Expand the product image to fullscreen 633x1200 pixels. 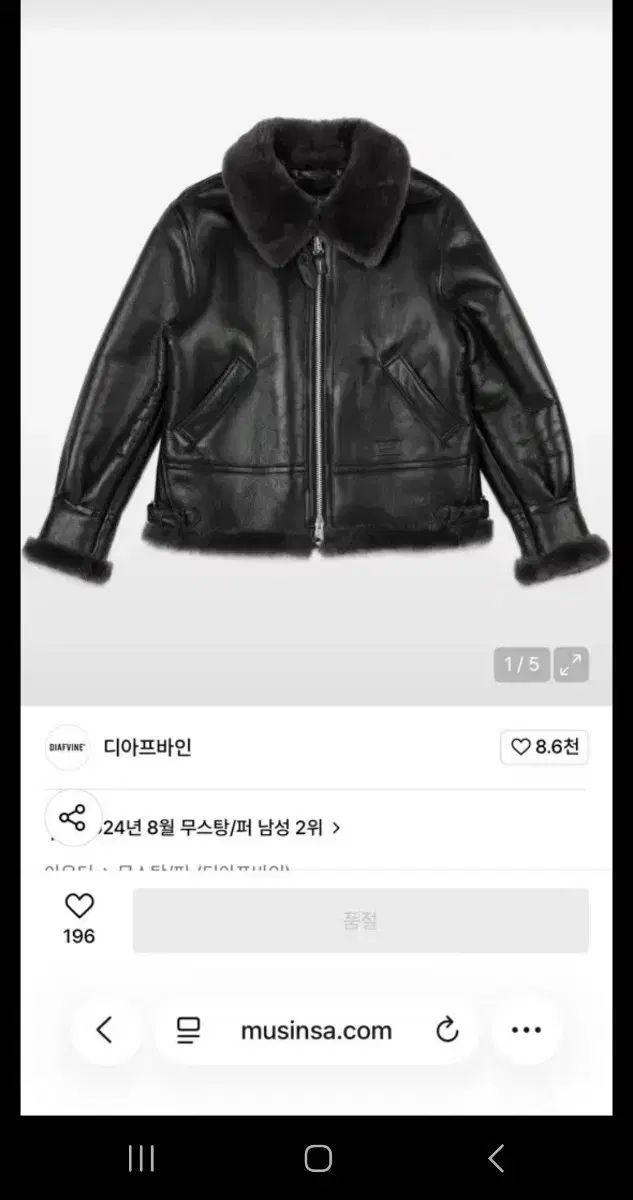(x=571, y=665)
